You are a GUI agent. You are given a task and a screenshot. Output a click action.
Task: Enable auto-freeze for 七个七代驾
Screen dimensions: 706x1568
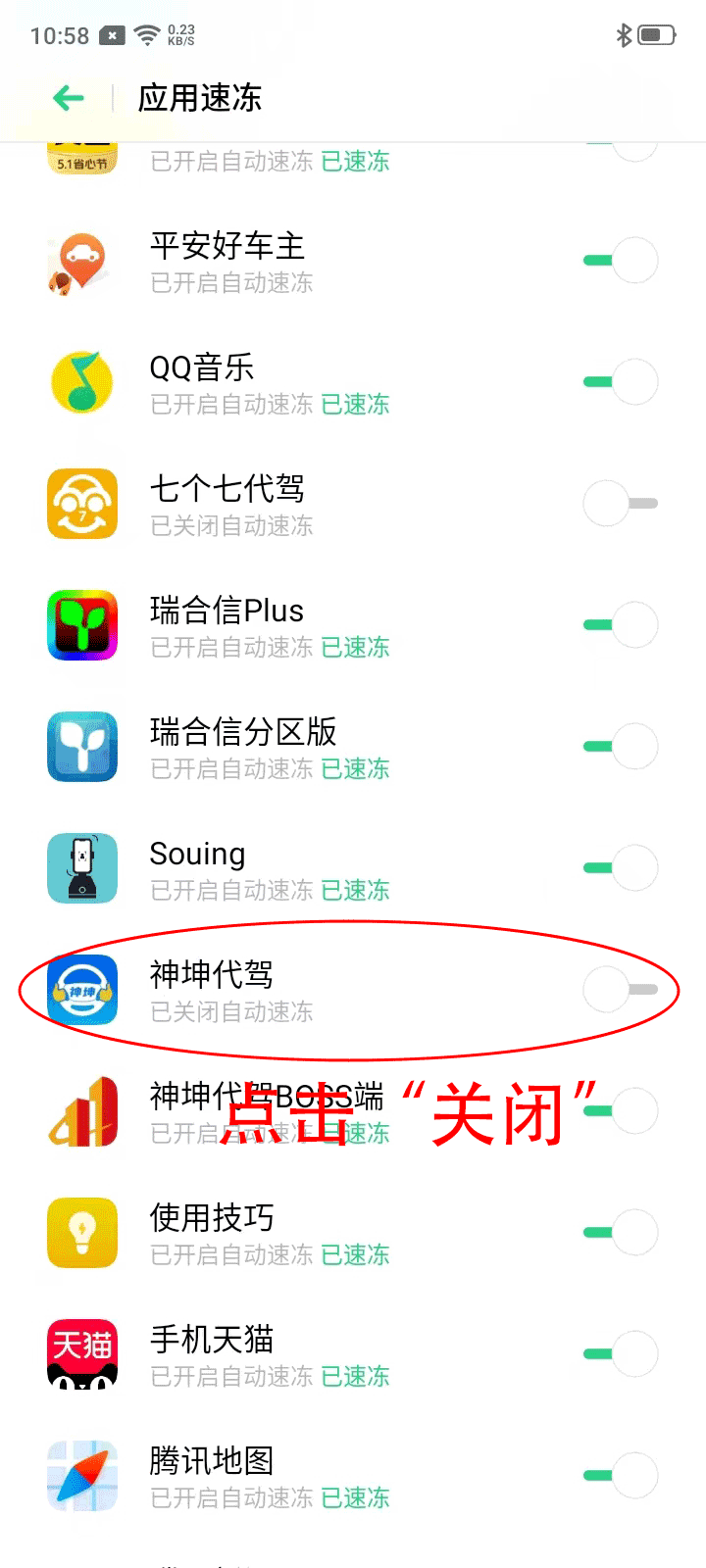click(x=621, y=503)
